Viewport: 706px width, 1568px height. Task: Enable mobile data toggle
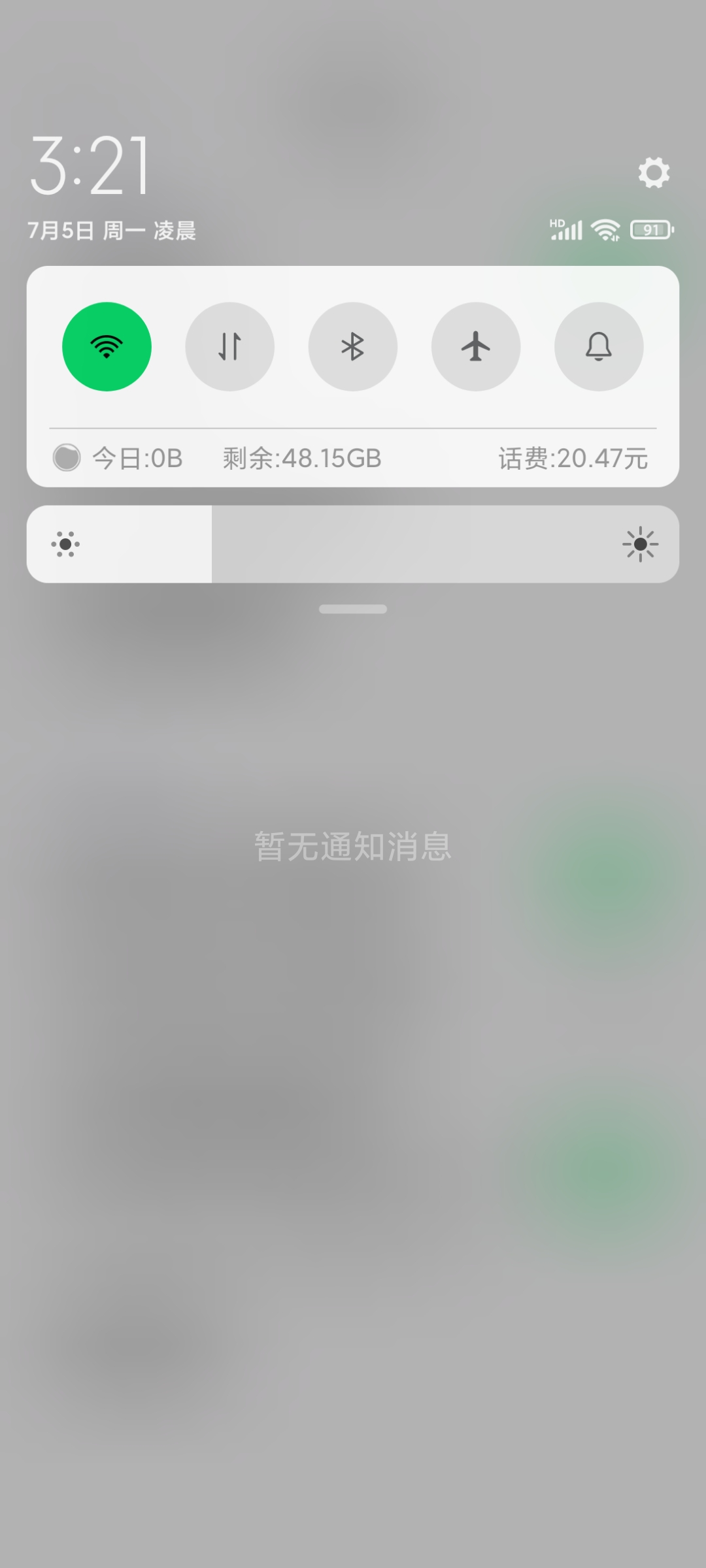(x=229, y=346)
